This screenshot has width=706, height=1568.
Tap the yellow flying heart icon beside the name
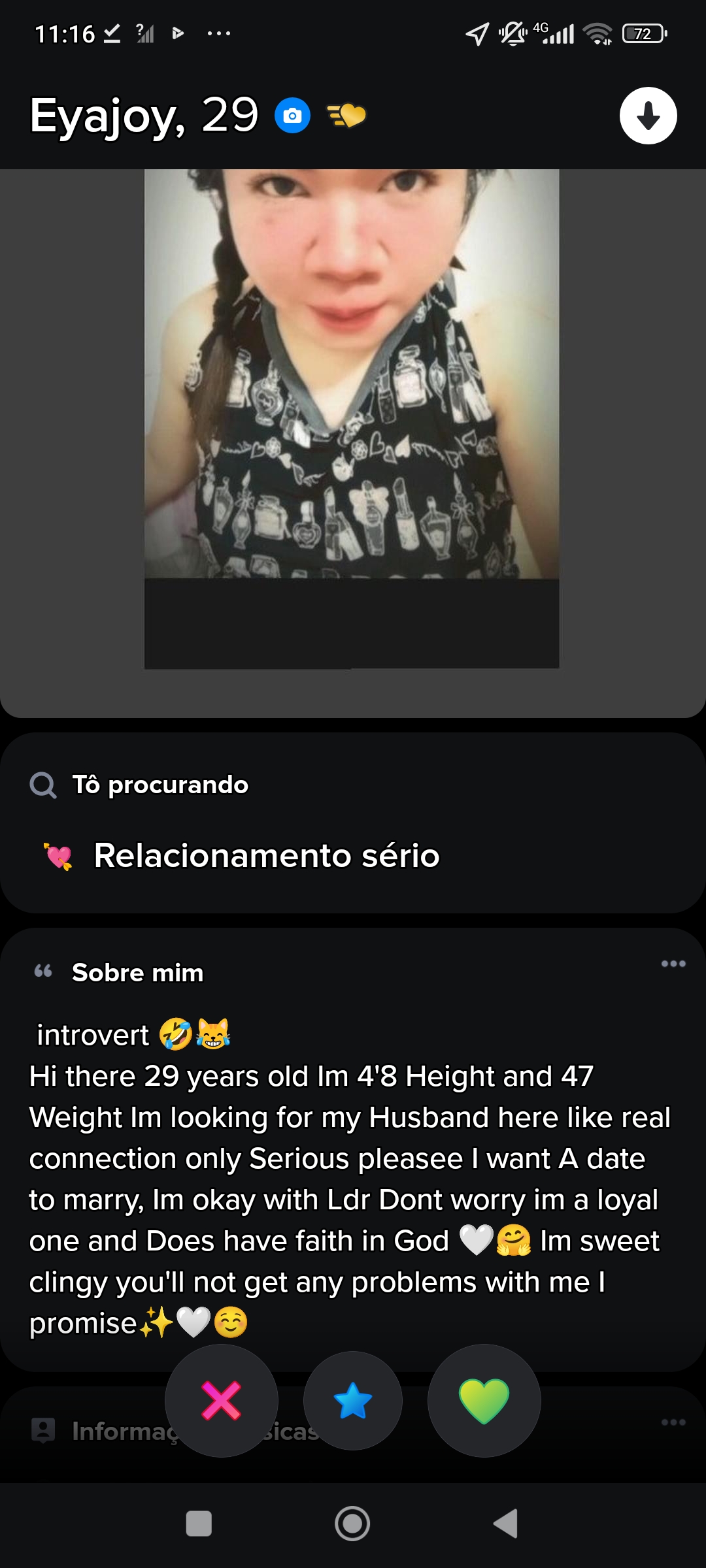(346, 117)
